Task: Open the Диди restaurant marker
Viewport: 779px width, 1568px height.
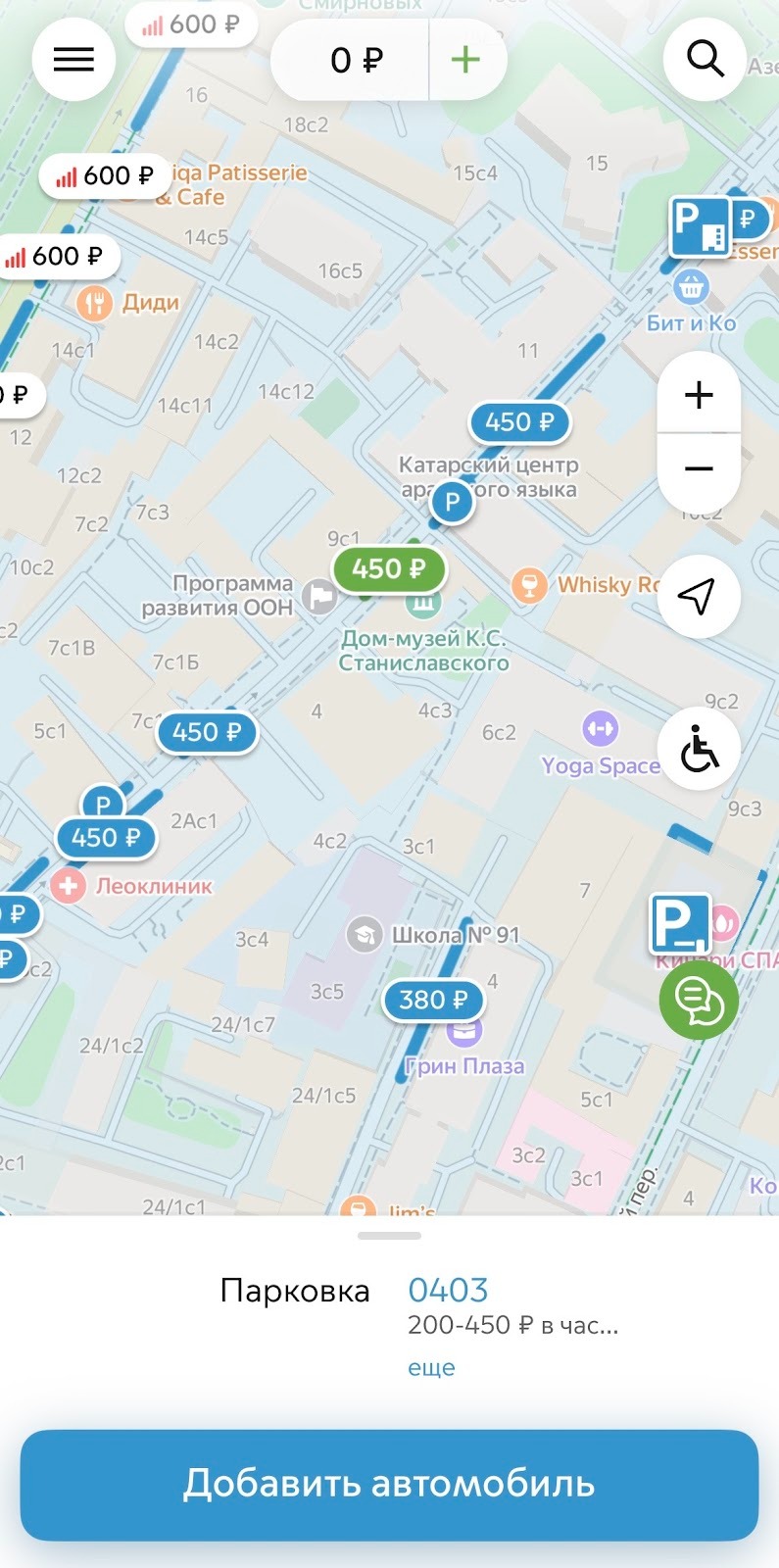Action: [x=95, y=302]
